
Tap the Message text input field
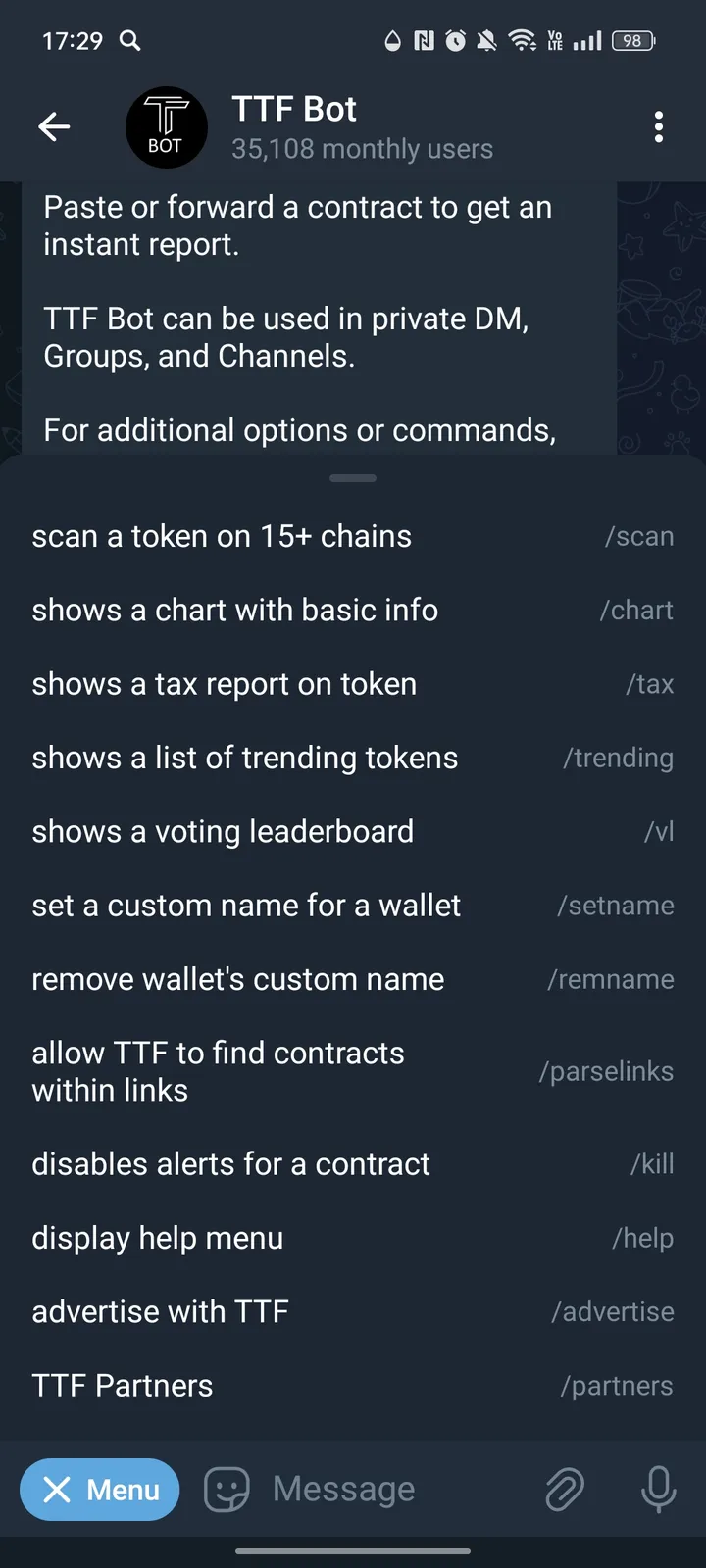click(x=373, y=1489)
